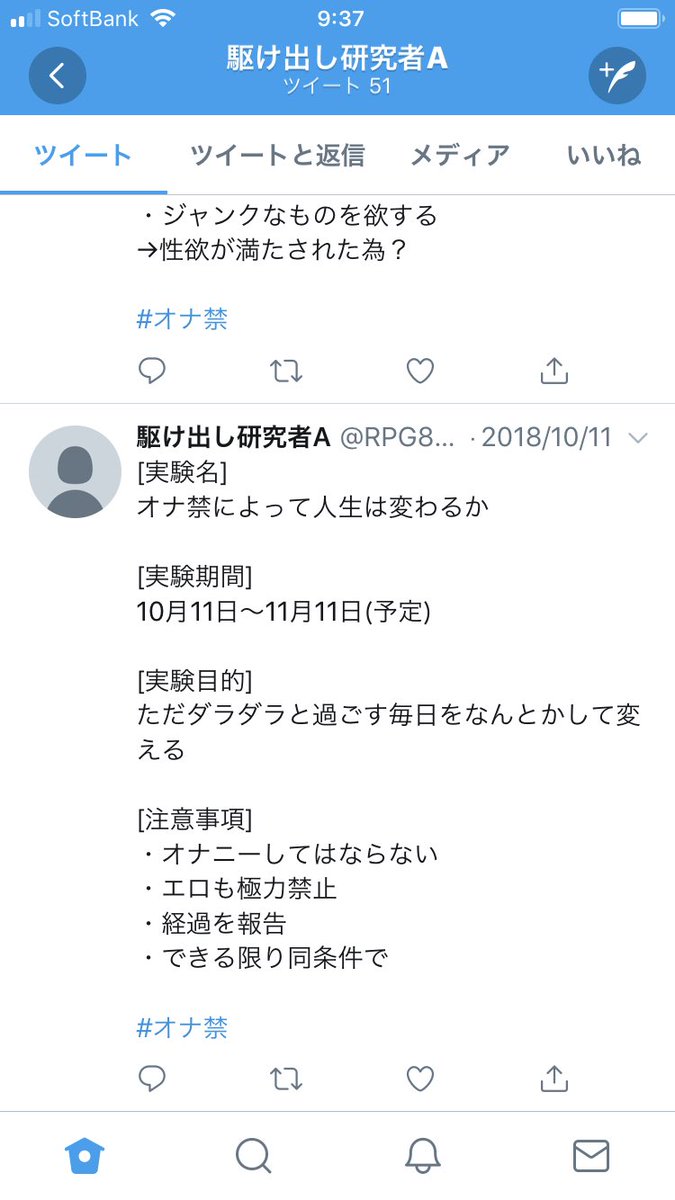
Task: Like the 実験名 tweet
Action: (x=420, y=1078)
